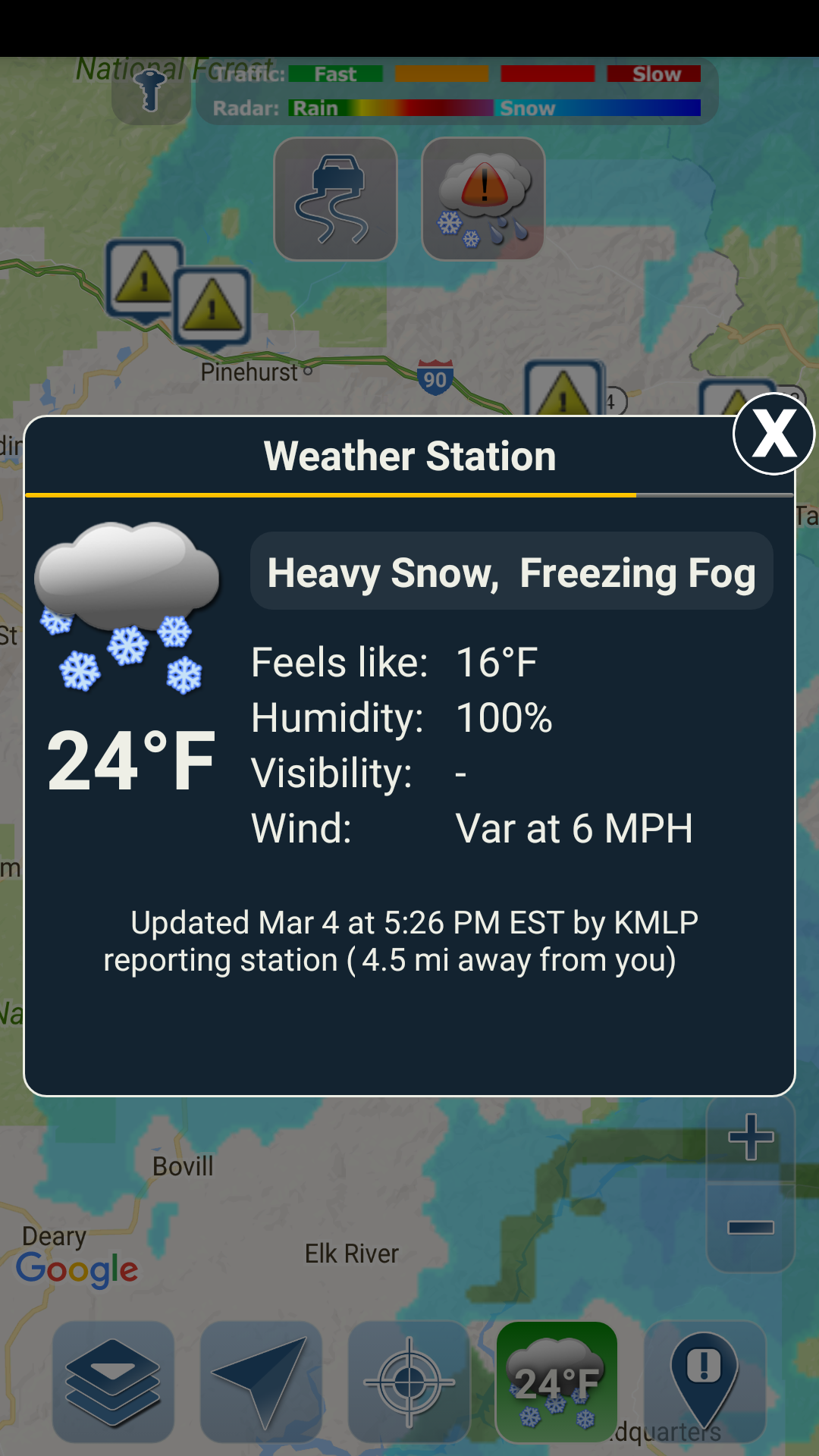Viewport: 819px width, 1456px height.
Task: Open the report incident pin
Action: (704, 1382)
